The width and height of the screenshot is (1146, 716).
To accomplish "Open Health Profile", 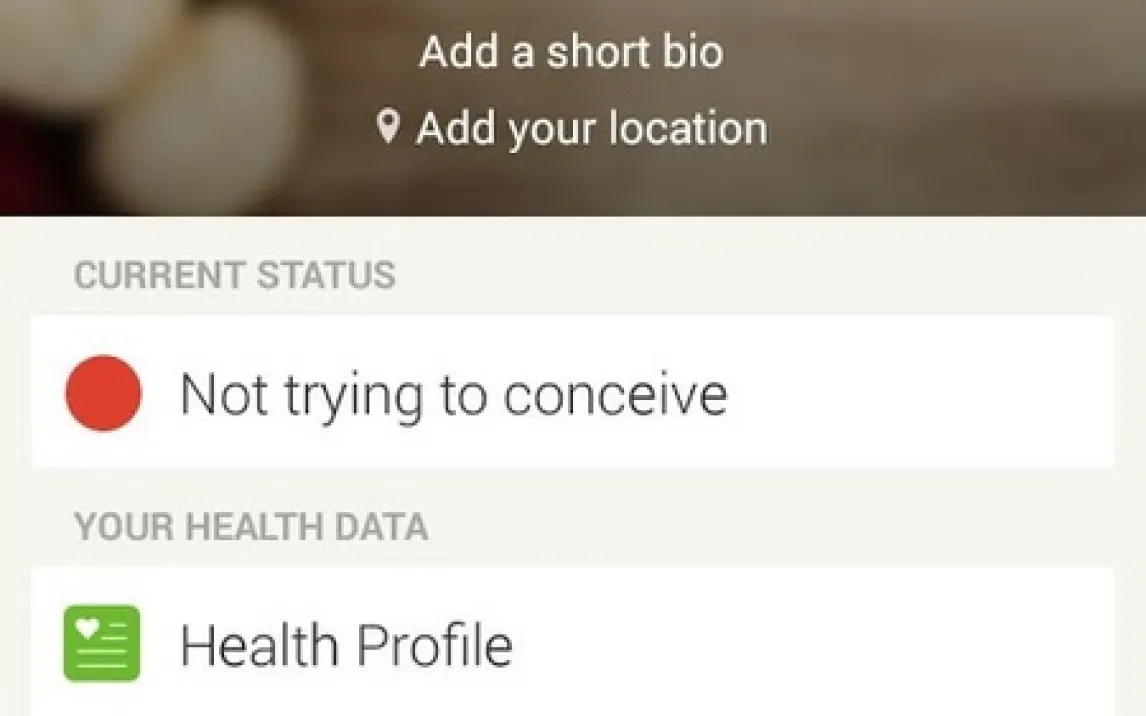I will 572,643.
